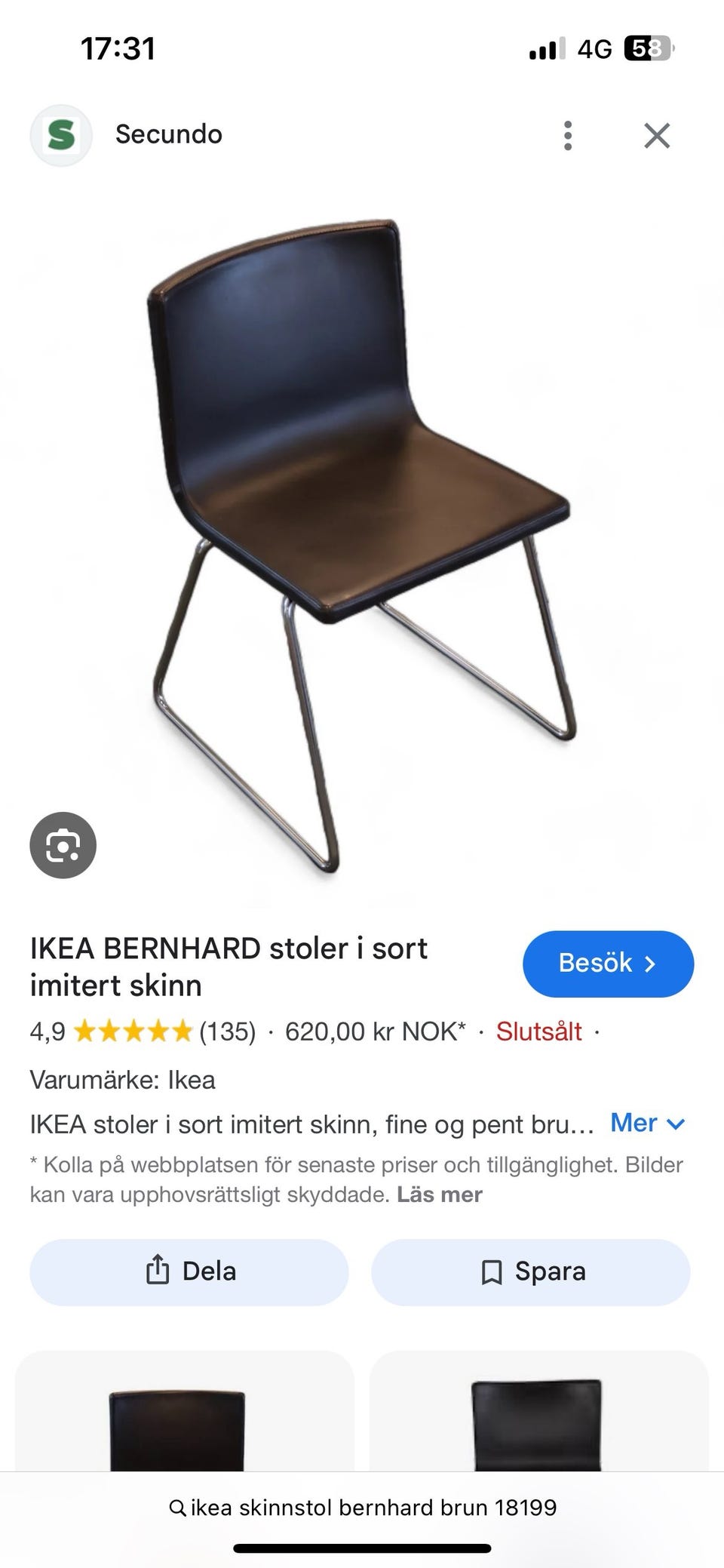This screenshot has height=1568, width=724.
Task: Click the Secundo site favicon
Action: click(61, 134)
